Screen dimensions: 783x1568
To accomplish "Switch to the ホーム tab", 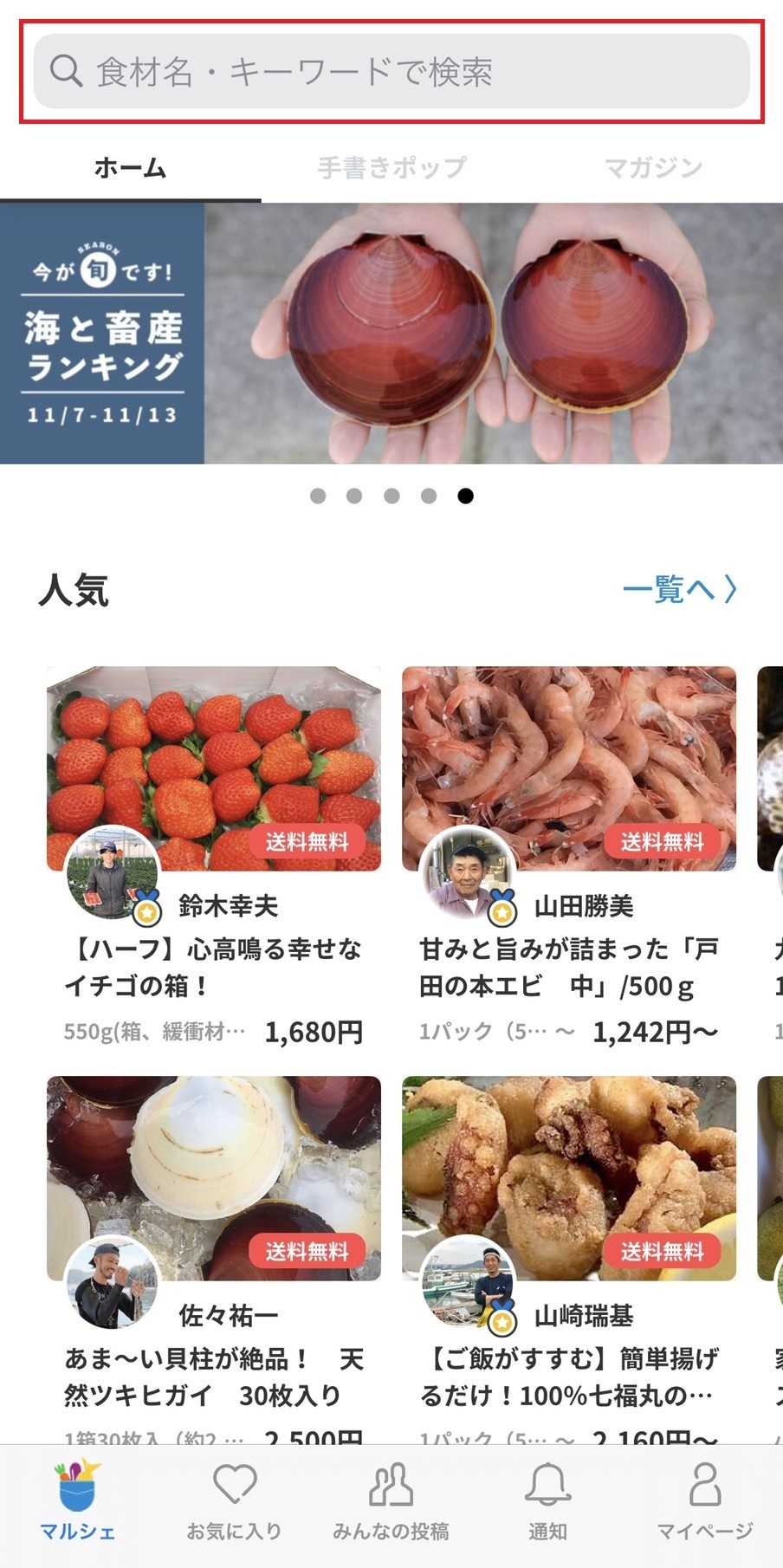I will pos(130,168).
